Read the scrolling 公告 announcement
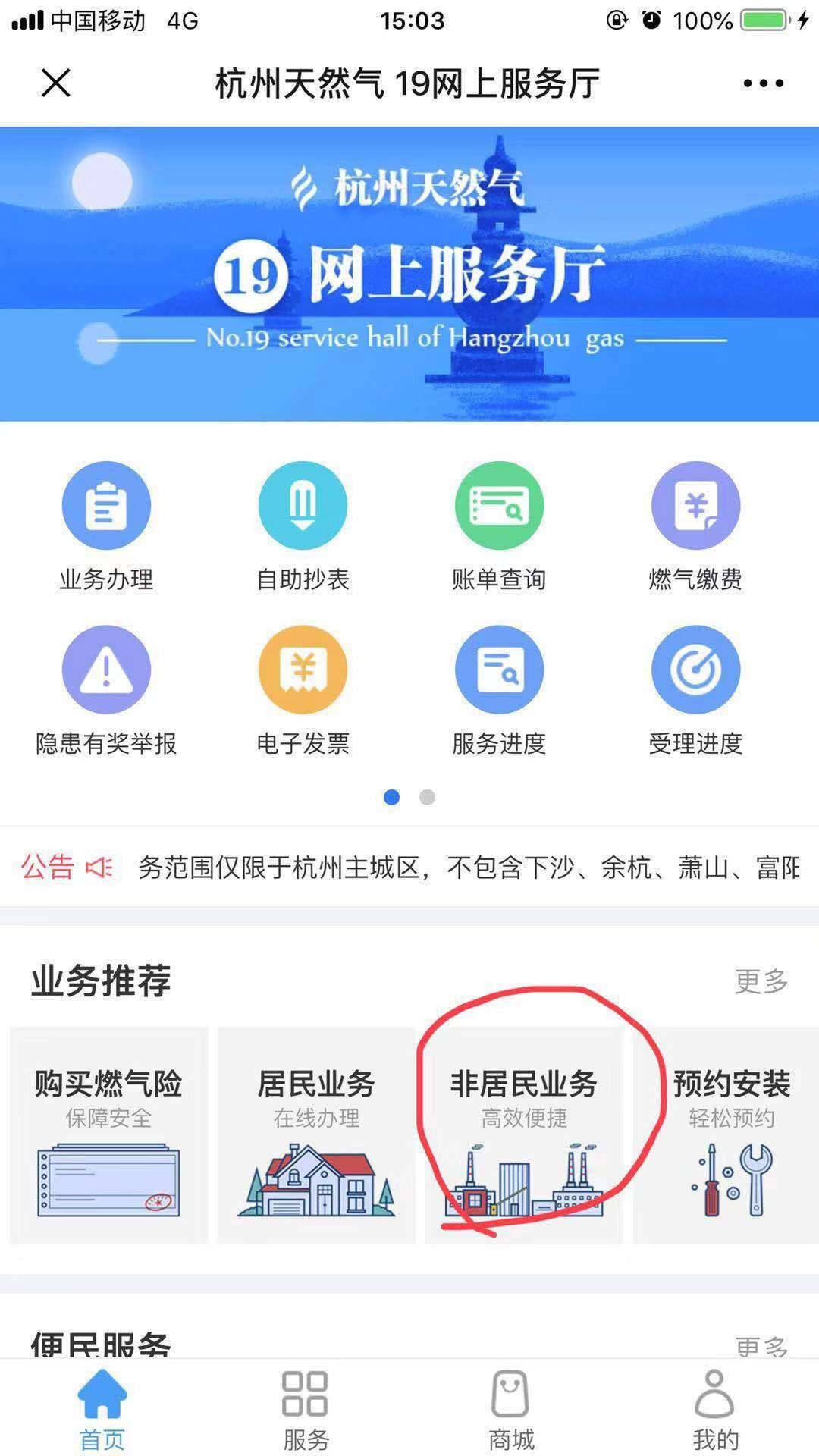This screenshot has height=1456, width=819. 468,868
